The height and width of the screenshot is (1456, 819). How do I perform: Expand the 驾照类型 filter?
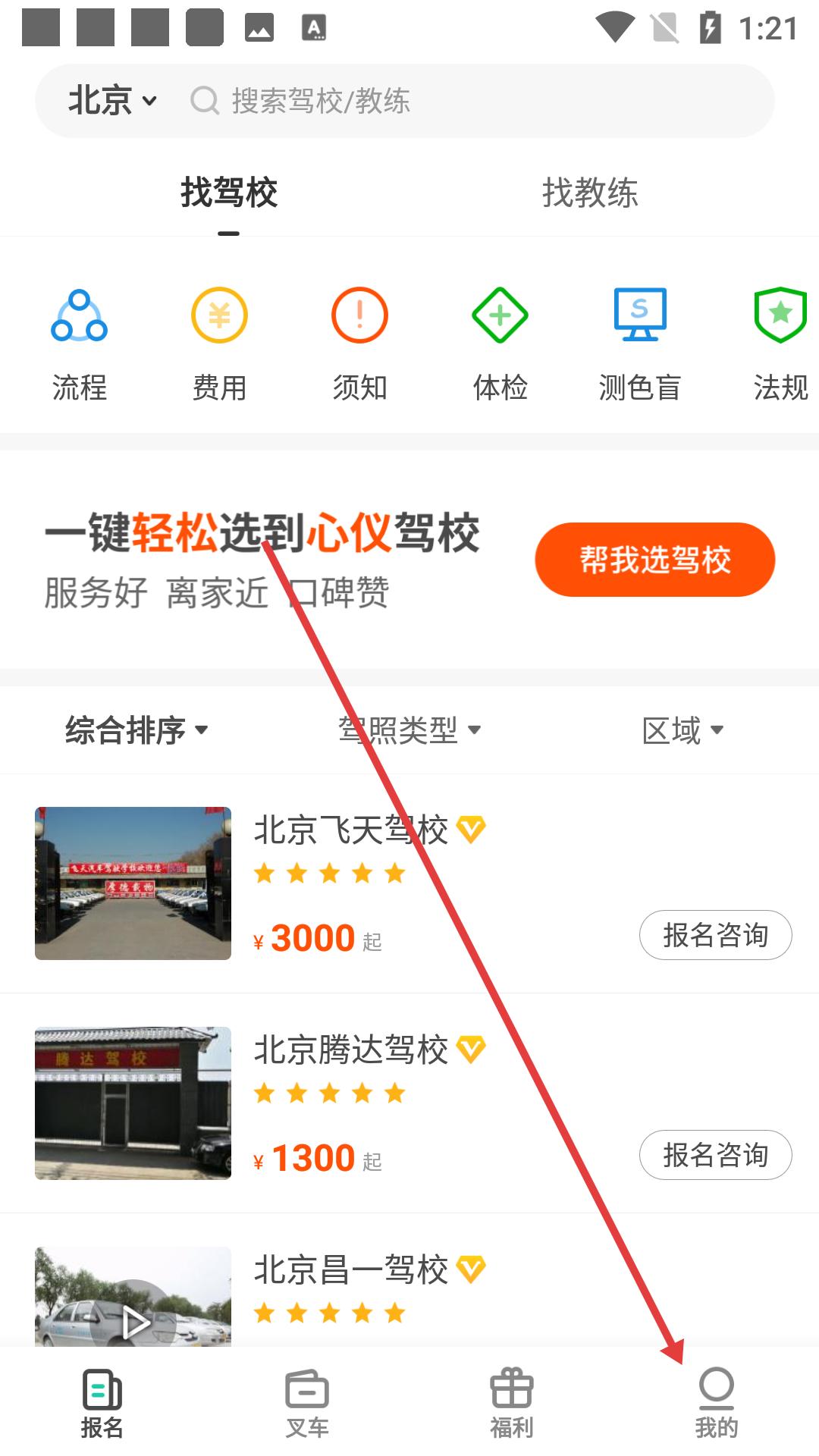(409, 730)
